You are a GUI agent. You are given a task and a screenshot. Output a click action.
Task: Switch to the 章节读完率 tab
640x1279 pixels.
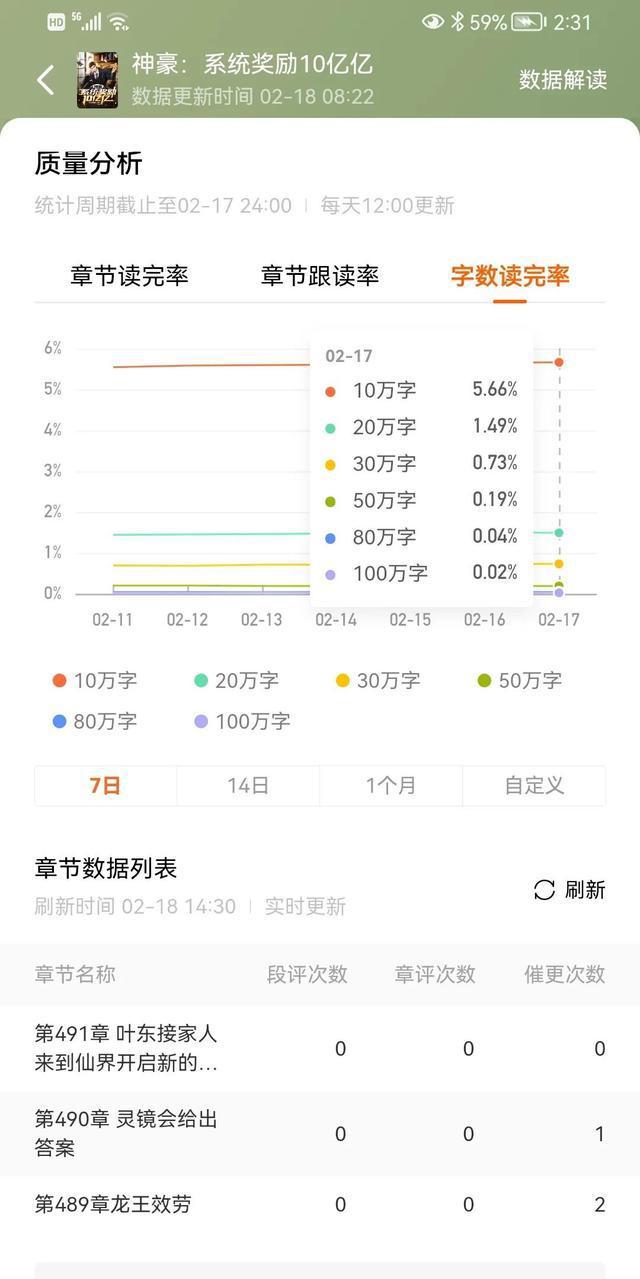point(129,276)
